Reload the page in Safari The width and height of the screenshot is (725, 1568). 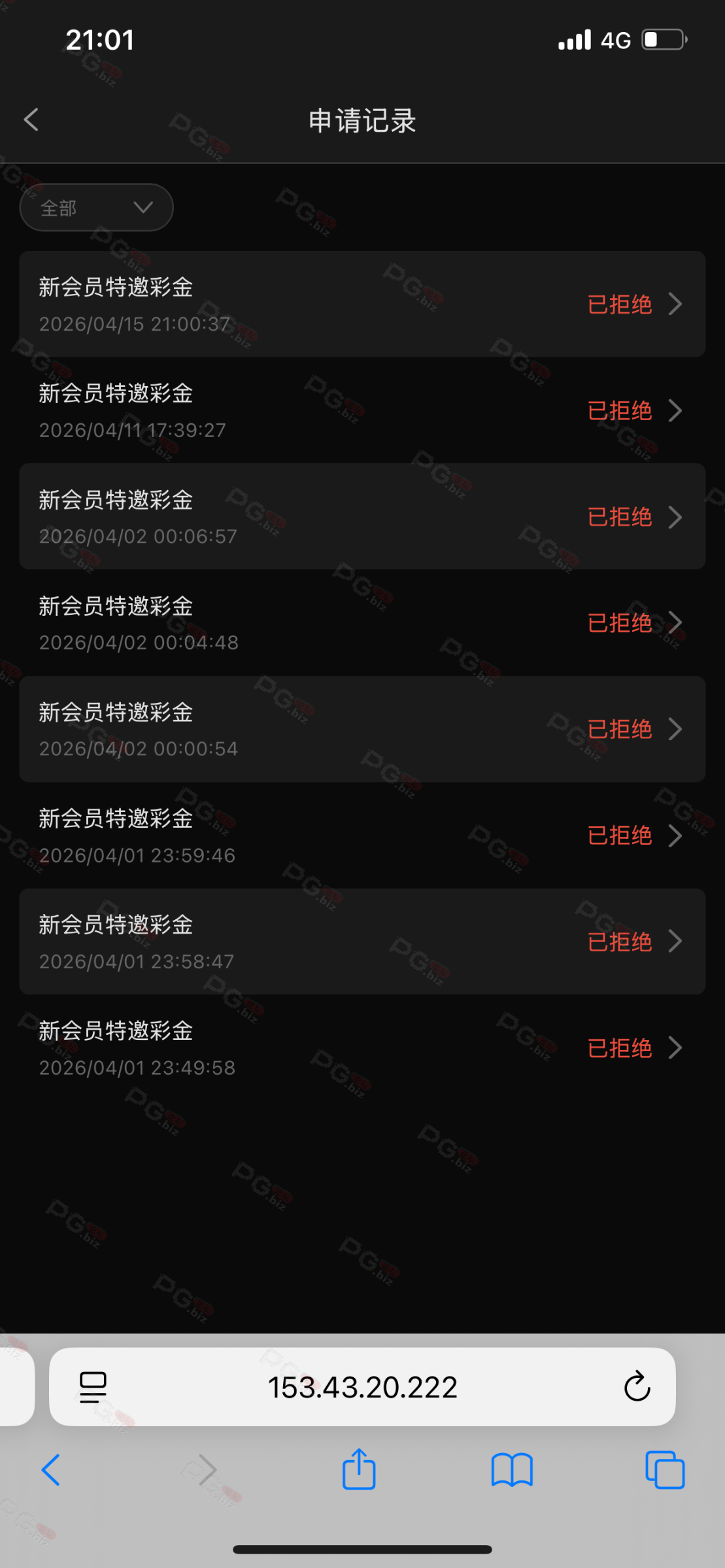point(637,1387)
